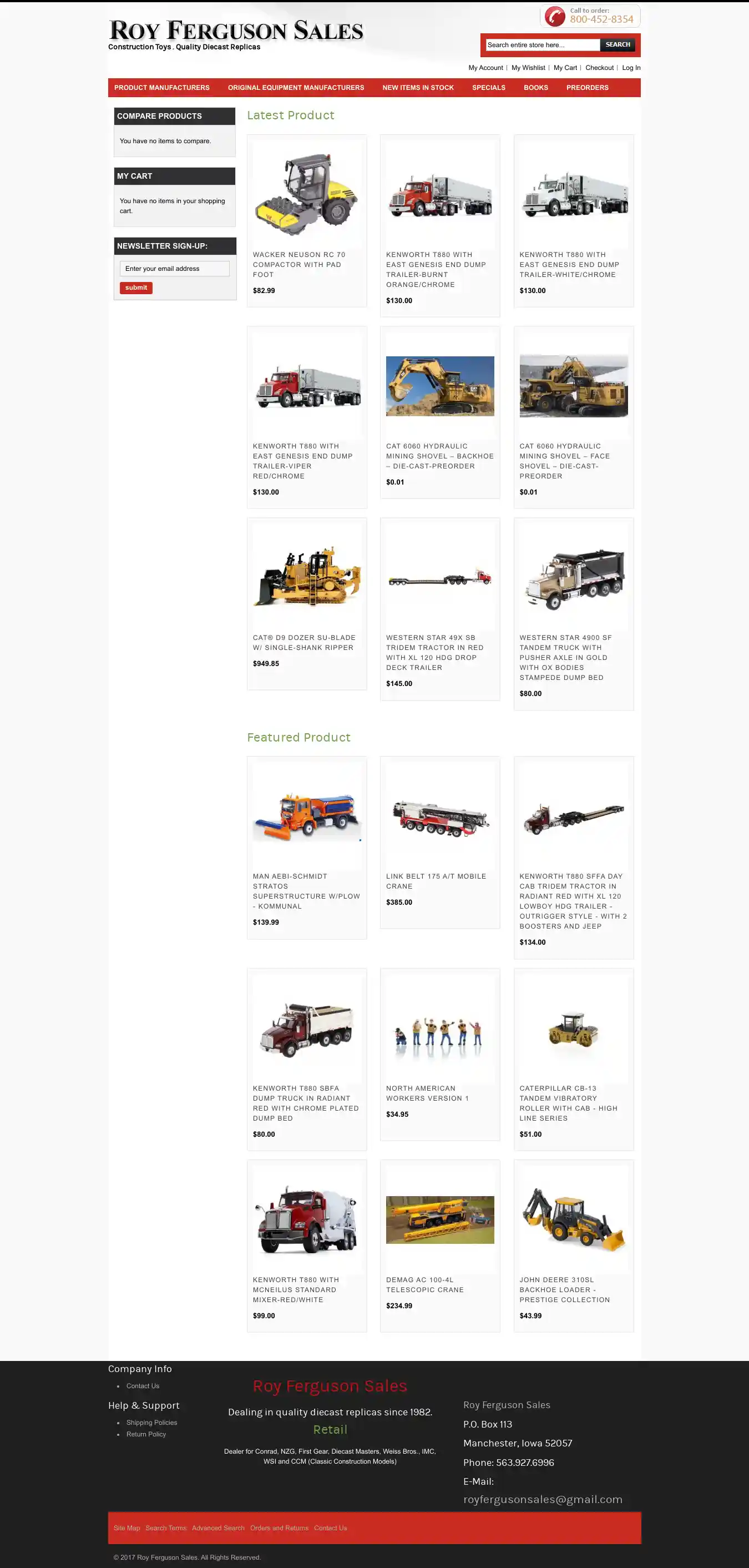Hit the Search button
749x1568 pixels.
pyautogui.click(x=617, y=45)
